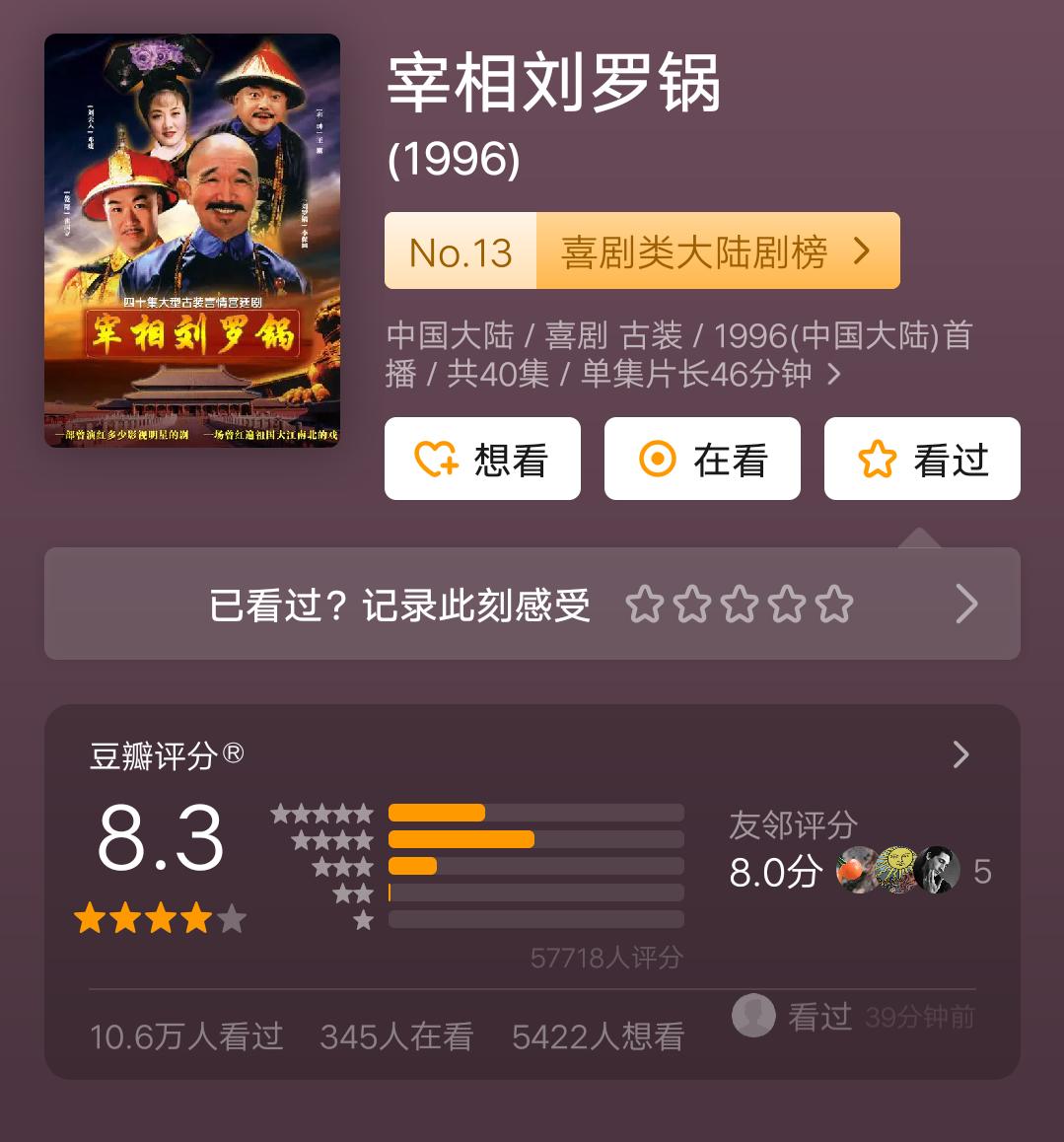Viewport: 1064px width, 1142px height.
Task: Click the sun avatar in 友邻评分 row
Action: pyautogui.click(x=897, y=870)
